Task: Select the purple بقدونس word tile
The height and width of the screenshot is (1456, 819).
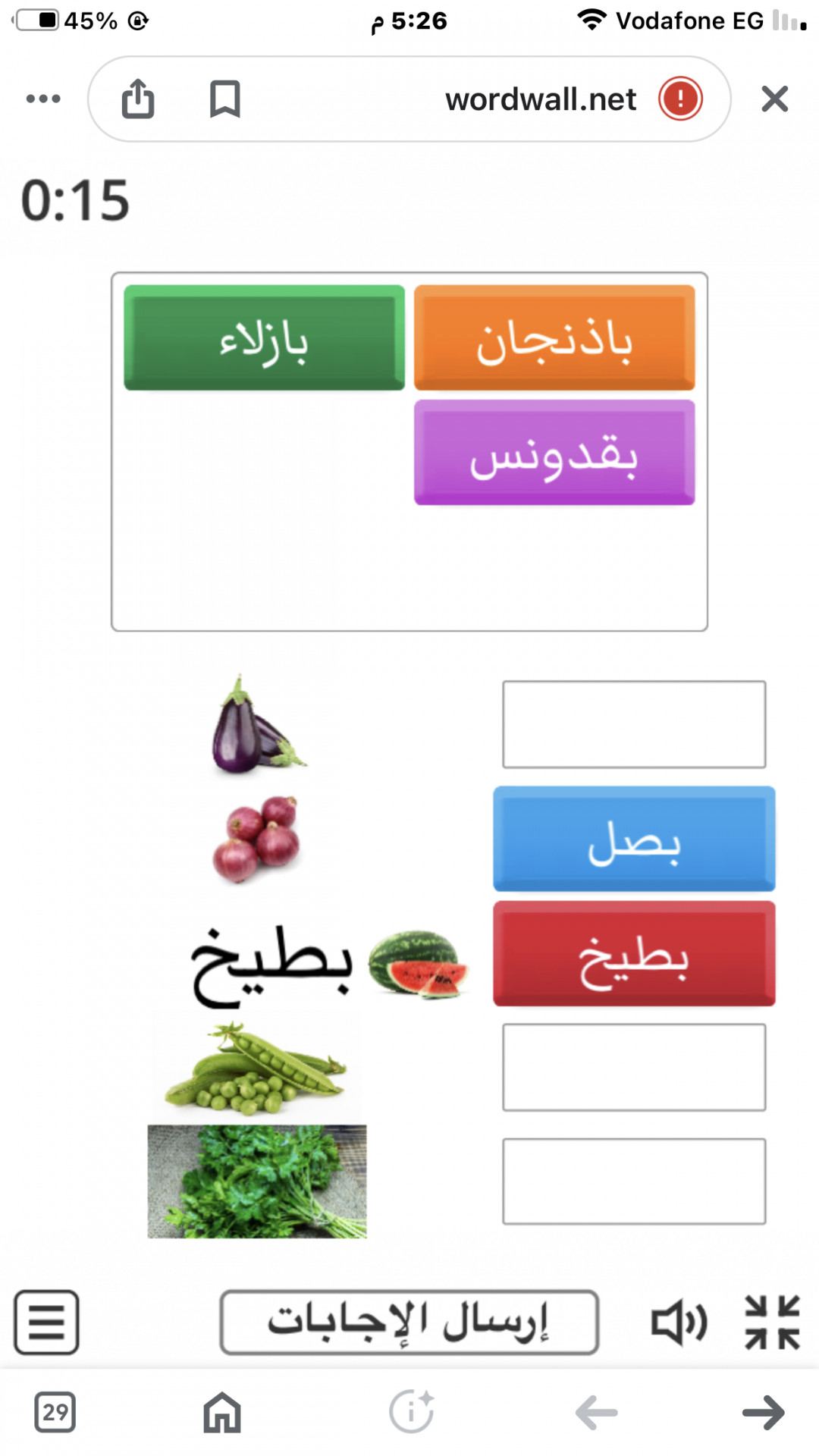Action: pyautogui.click(x=554, y=453)
